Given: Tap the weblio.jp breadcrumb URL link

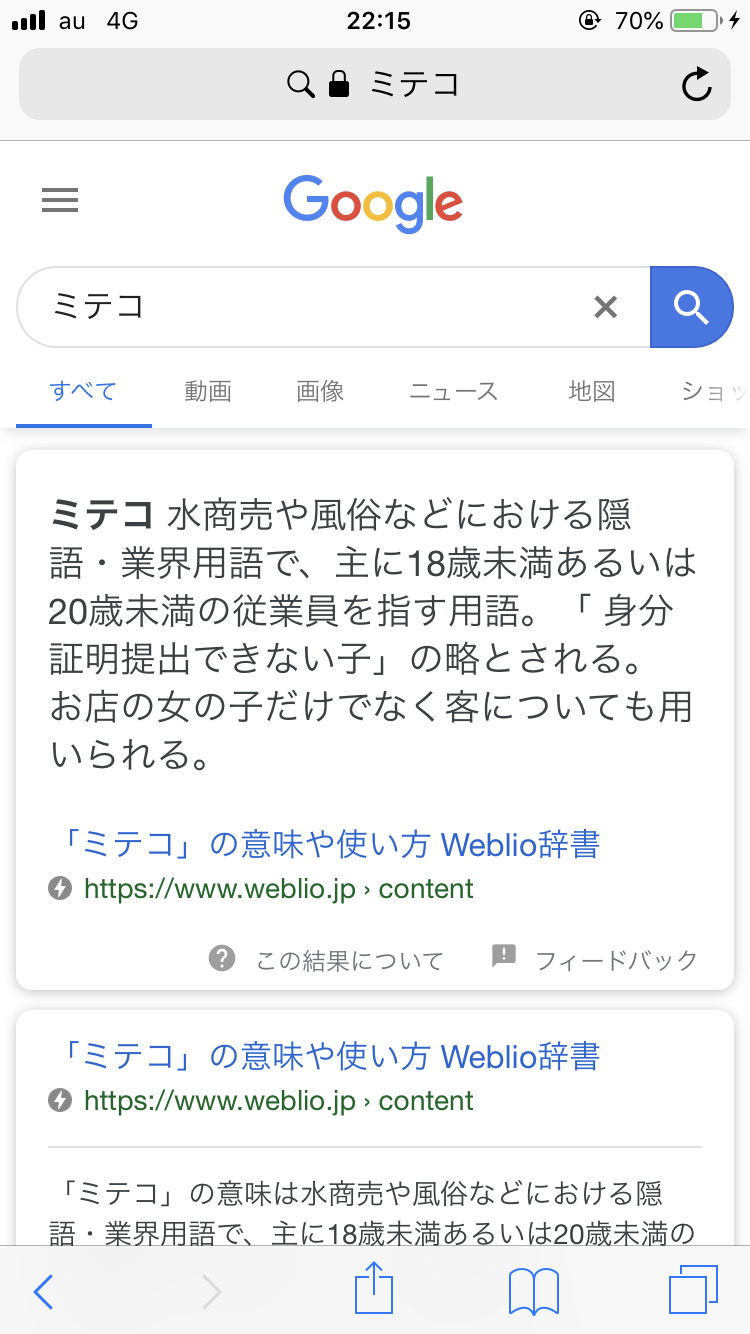Looking at the screenshot, I should [x=275, y=888].
